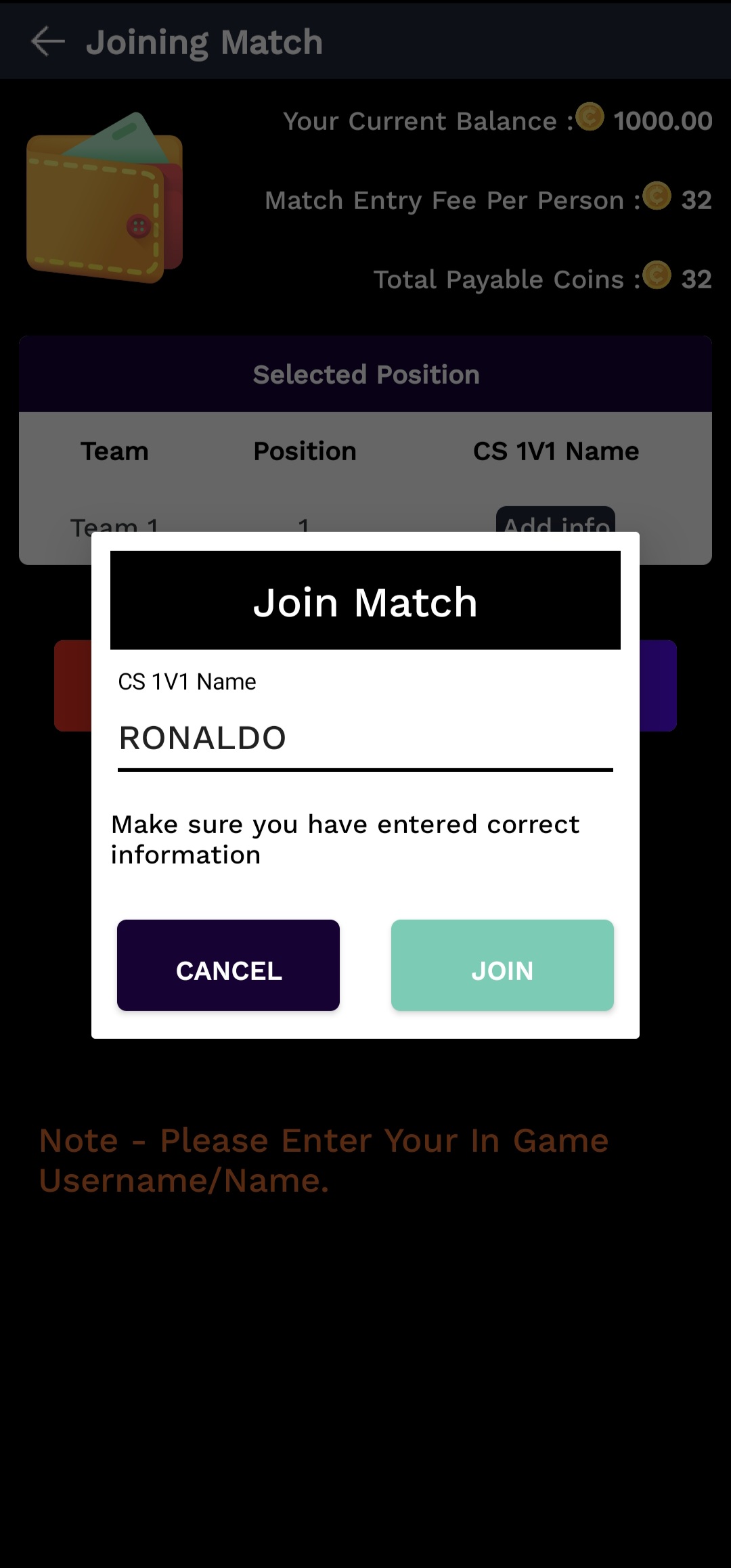Tap the CS 1V1 Name field
The image size is (731, 1568).
(x=365, y=738)
